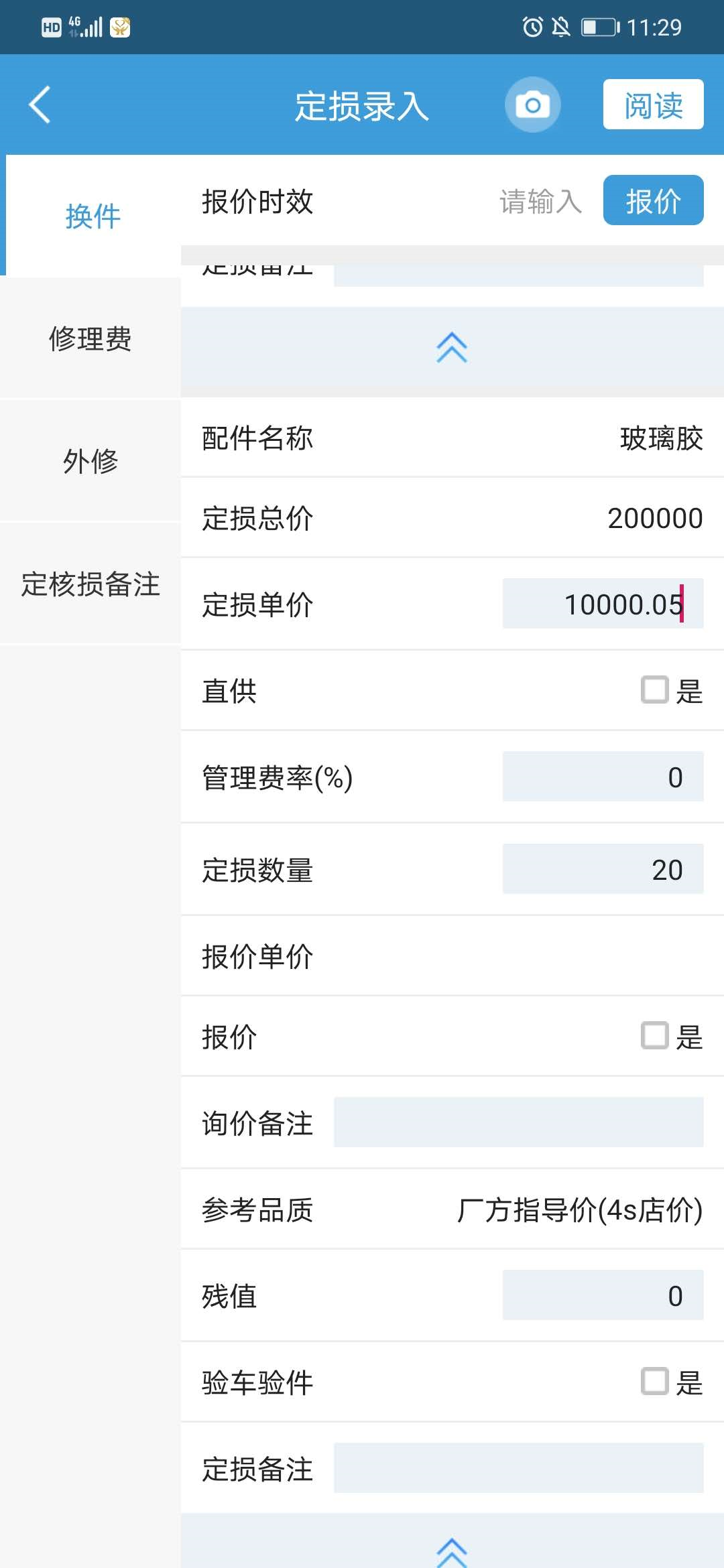Open the camera icon in header
724x1568 pixels.
(x=533, y=105)
